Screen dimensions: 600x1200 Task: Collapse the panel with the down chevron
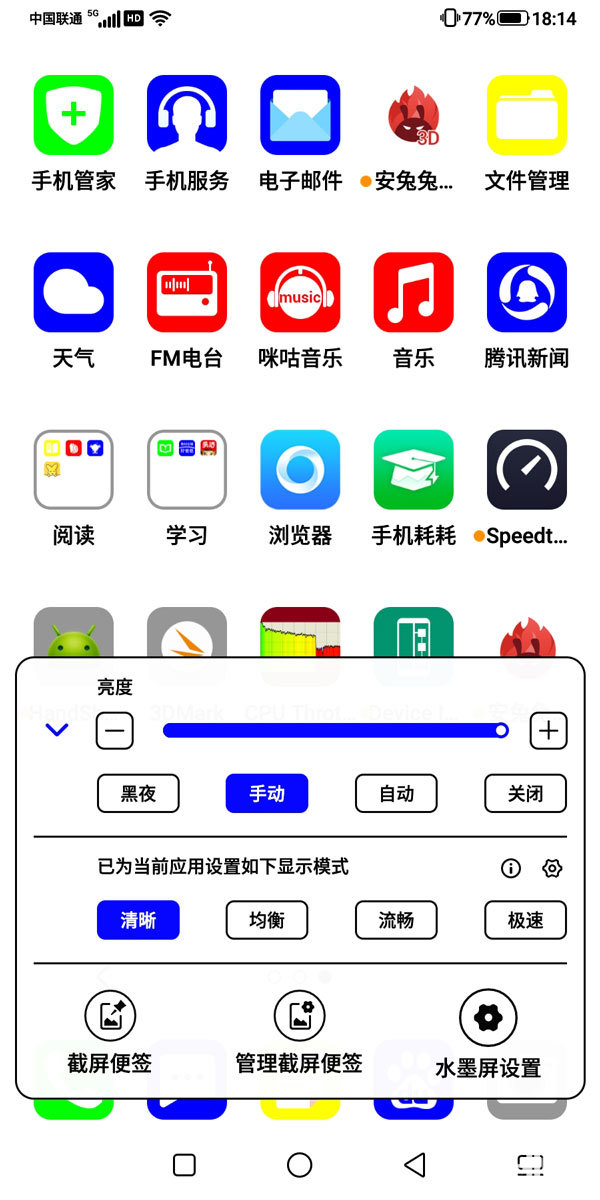click(57, 730)
